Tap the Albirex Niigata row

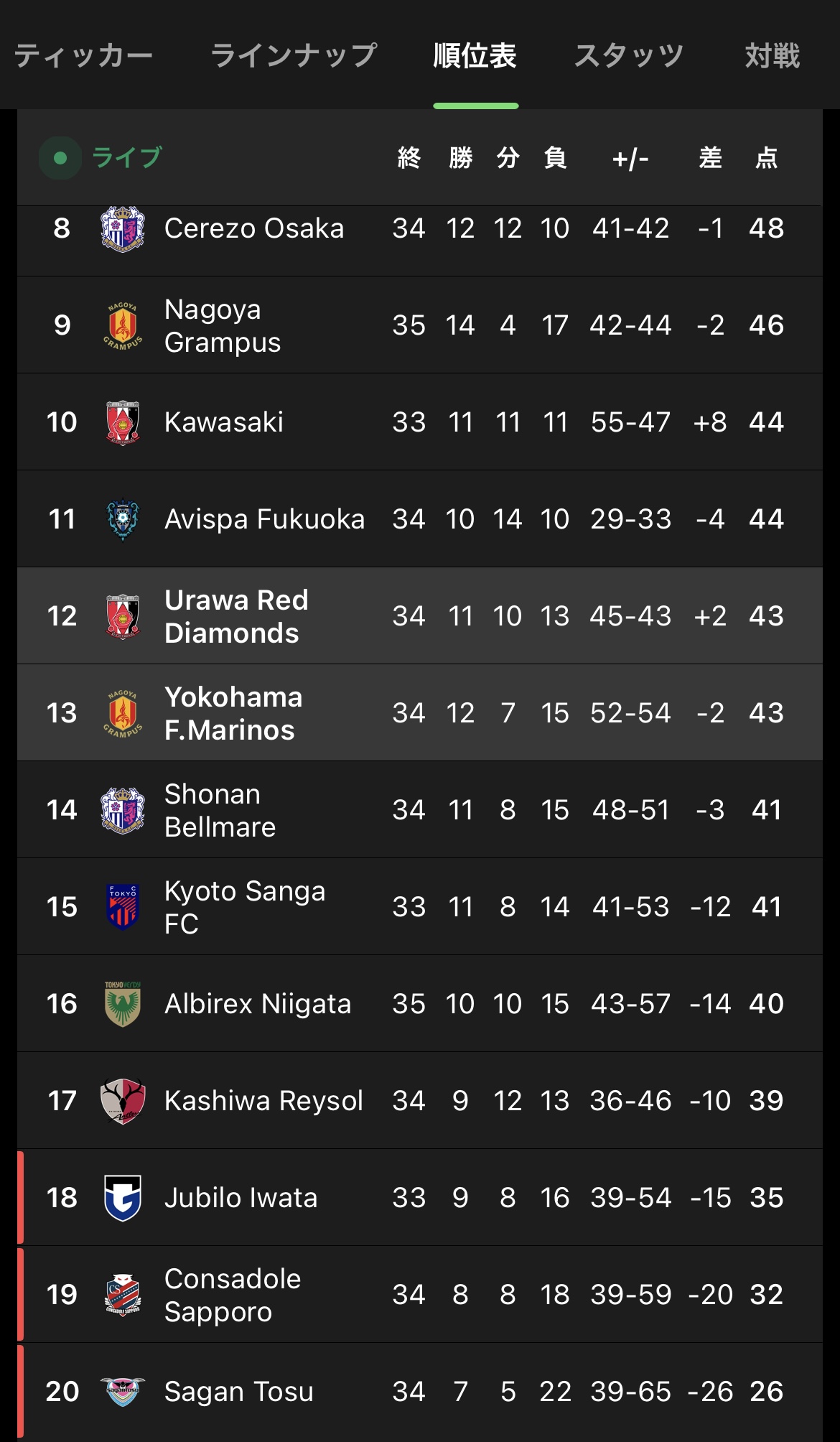[x=419, y=1003]
